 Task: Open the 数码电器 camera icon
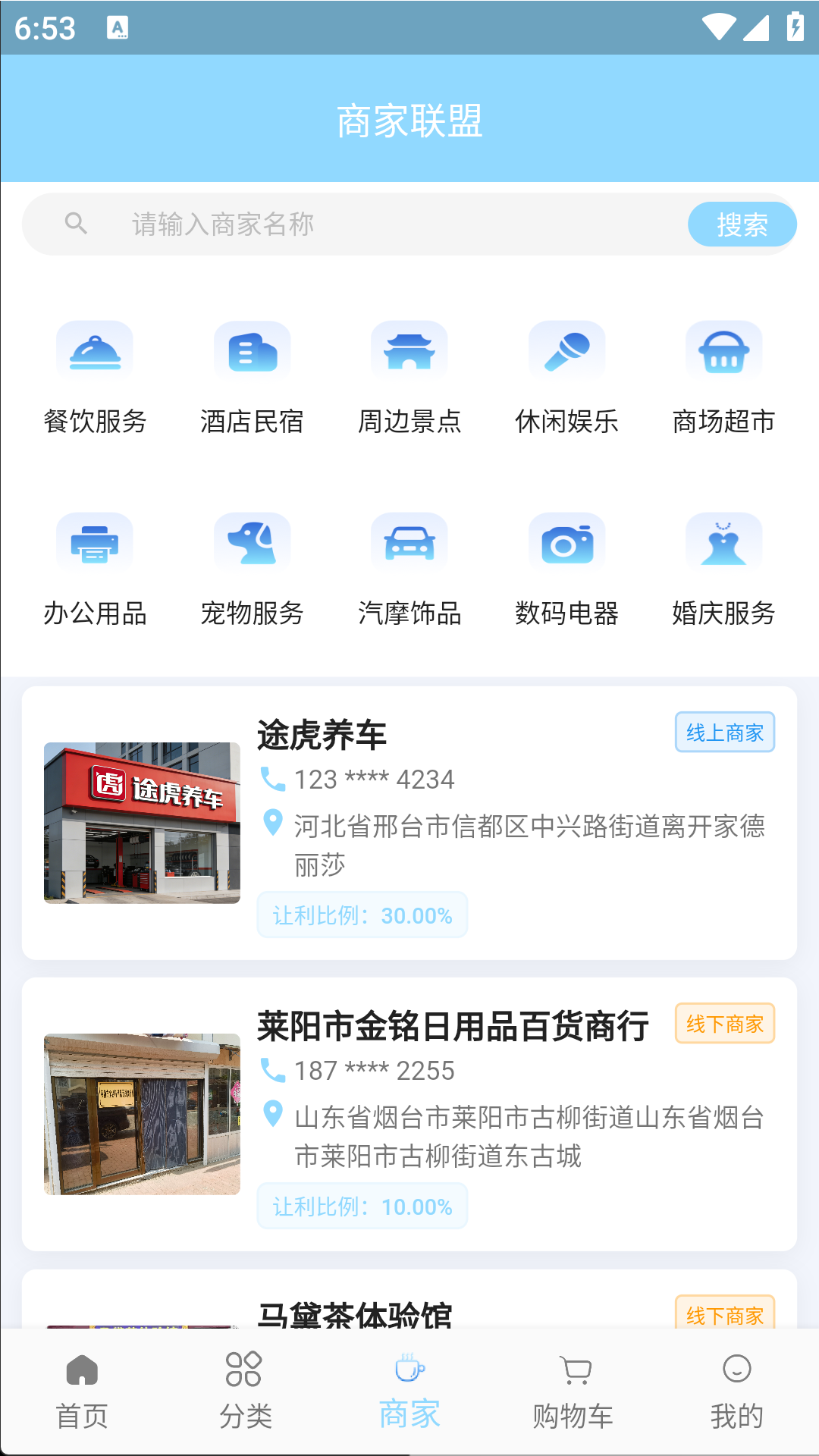point(567,541)
